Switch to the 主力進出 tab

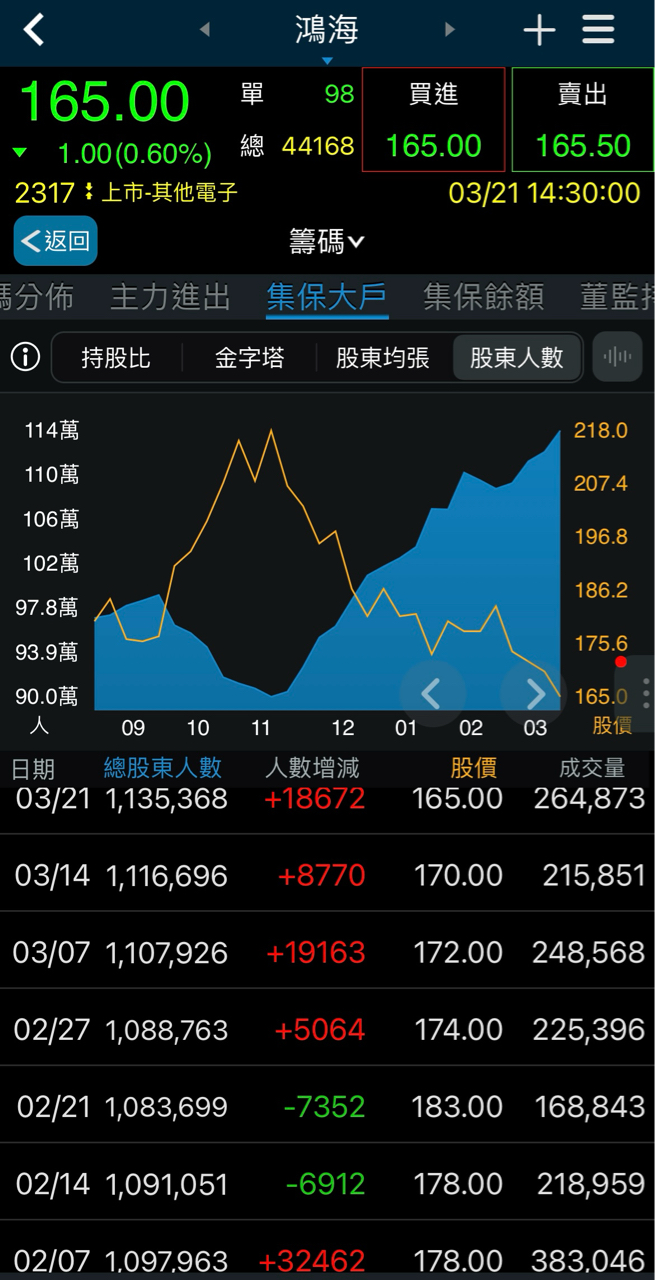(x=170, y=297)
